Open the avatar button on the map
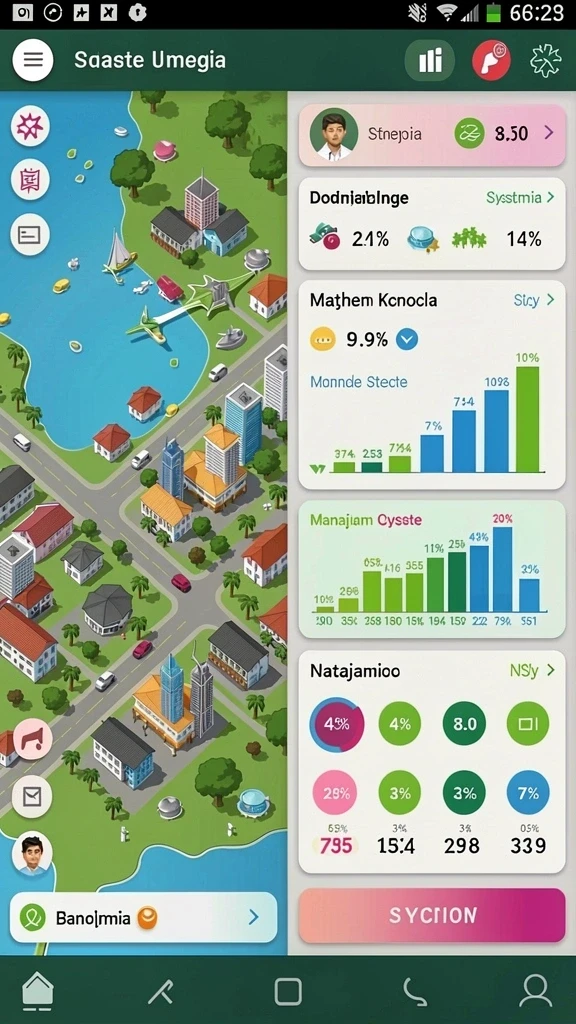 point(32,854)
